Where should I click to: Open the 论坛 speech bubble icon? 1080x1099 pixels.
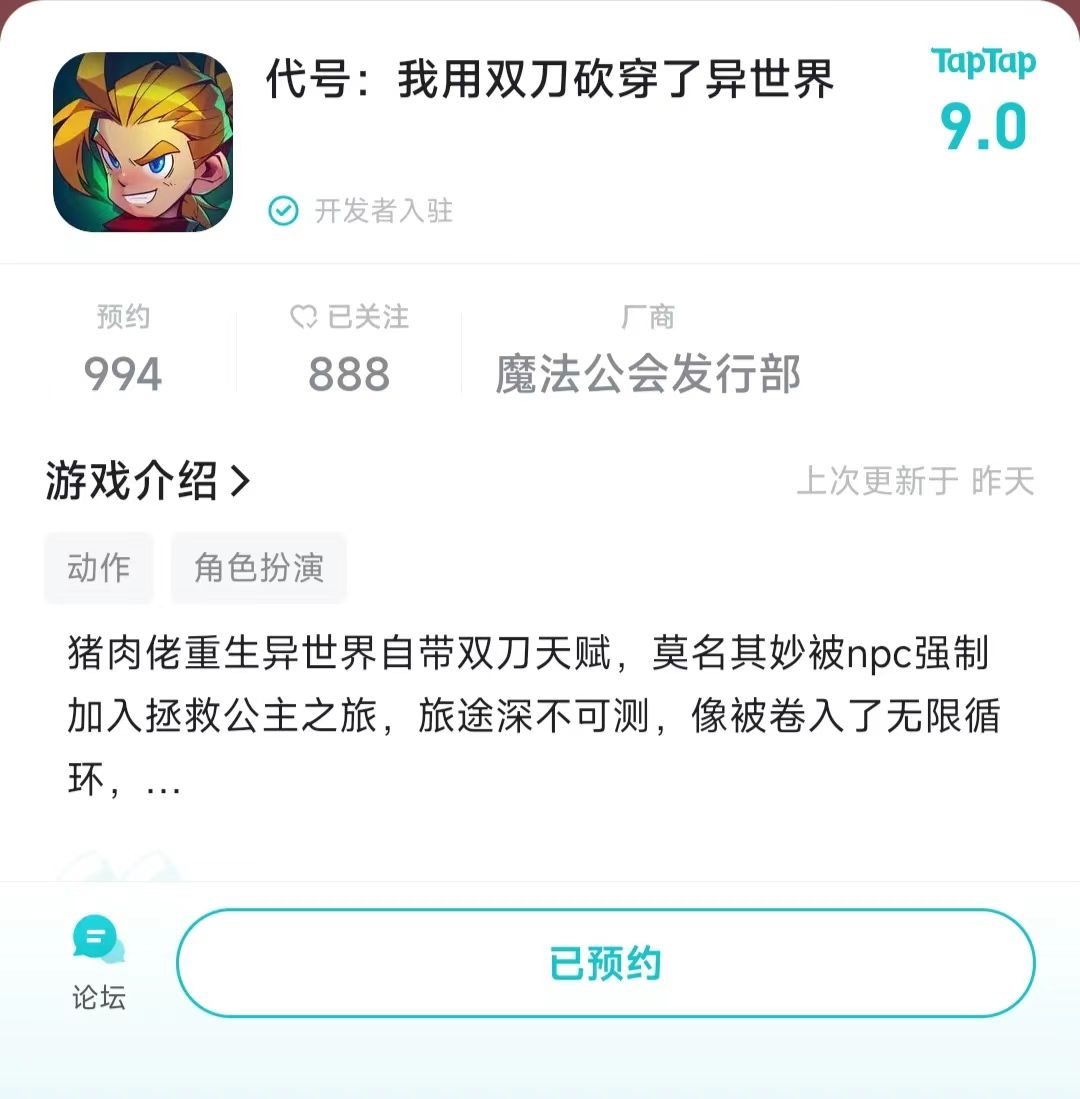[x=98, y=938]
